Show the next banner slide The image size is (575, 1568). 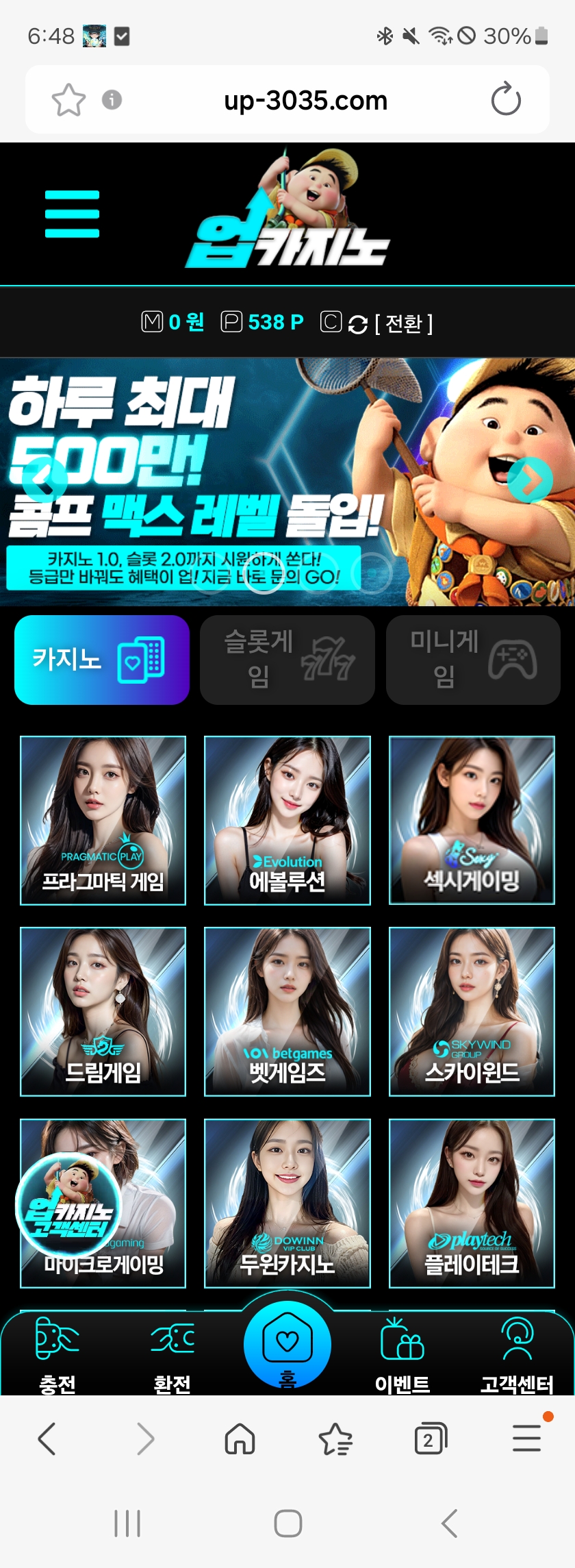click(530, 481)
